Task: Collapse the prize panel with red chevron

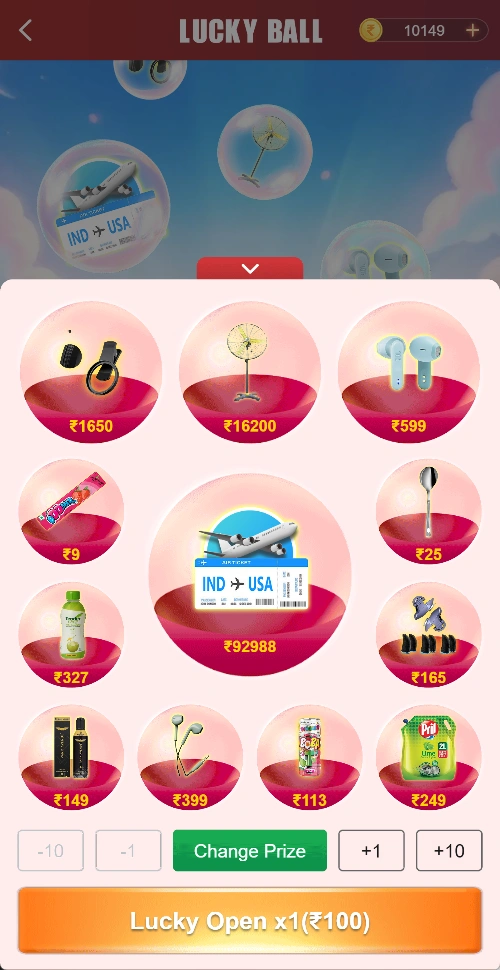Action: (250, 268)
